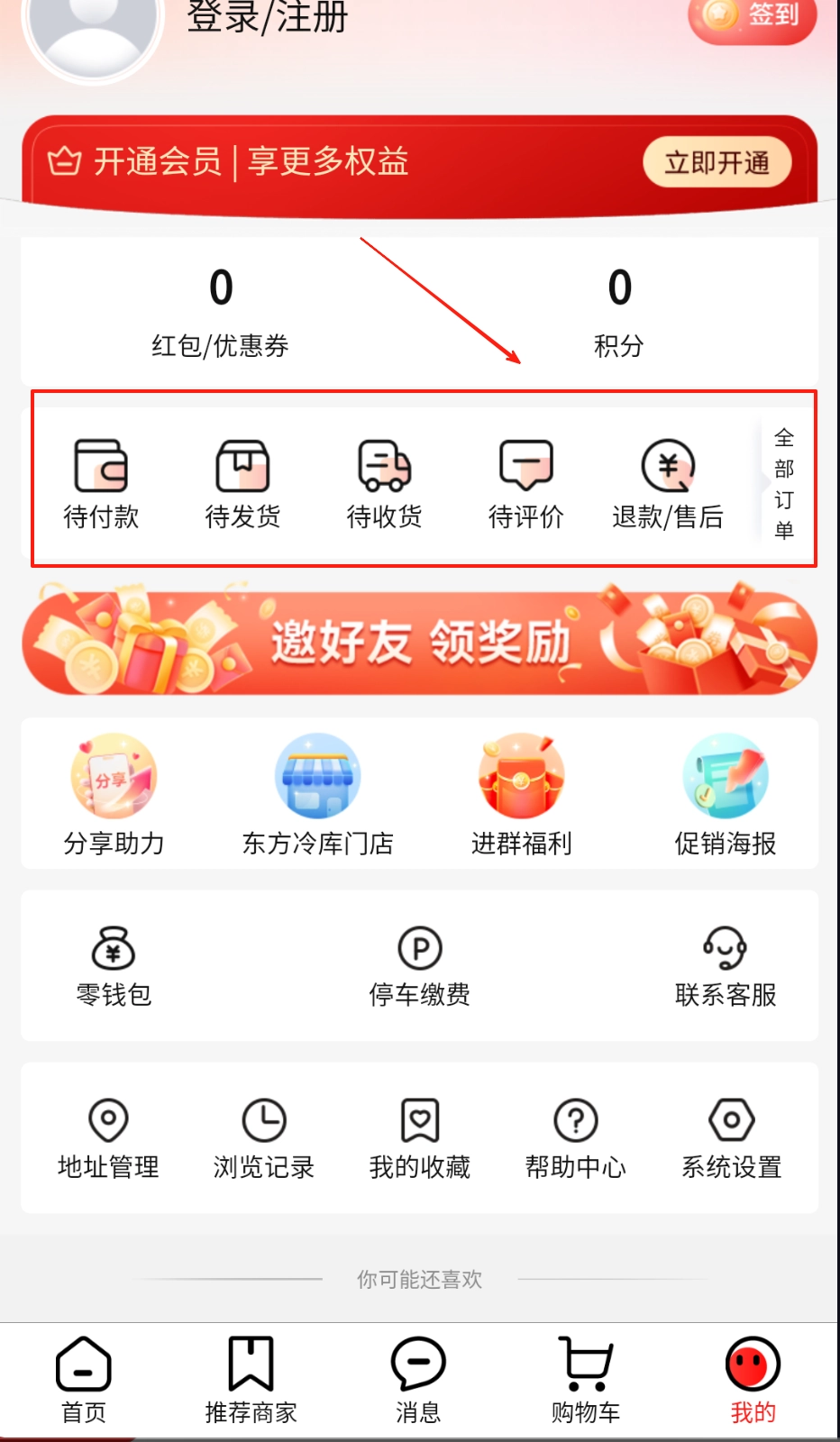
Task: Open 东方冷库门店 store page
Action: 317,793
